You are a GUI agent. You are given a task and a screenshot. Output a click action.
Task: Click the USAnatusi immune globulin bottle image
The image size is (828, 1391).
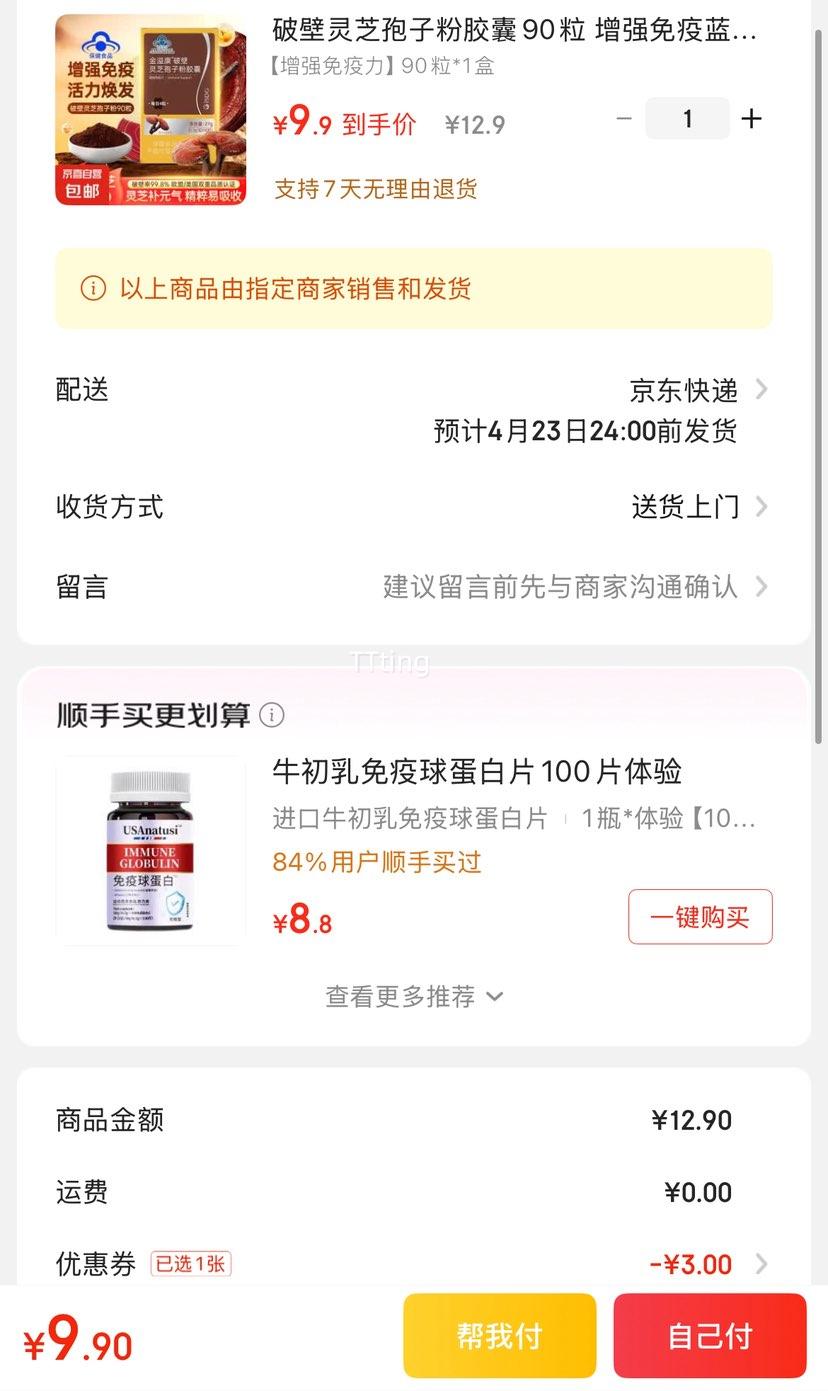click(x=149, y=849)
